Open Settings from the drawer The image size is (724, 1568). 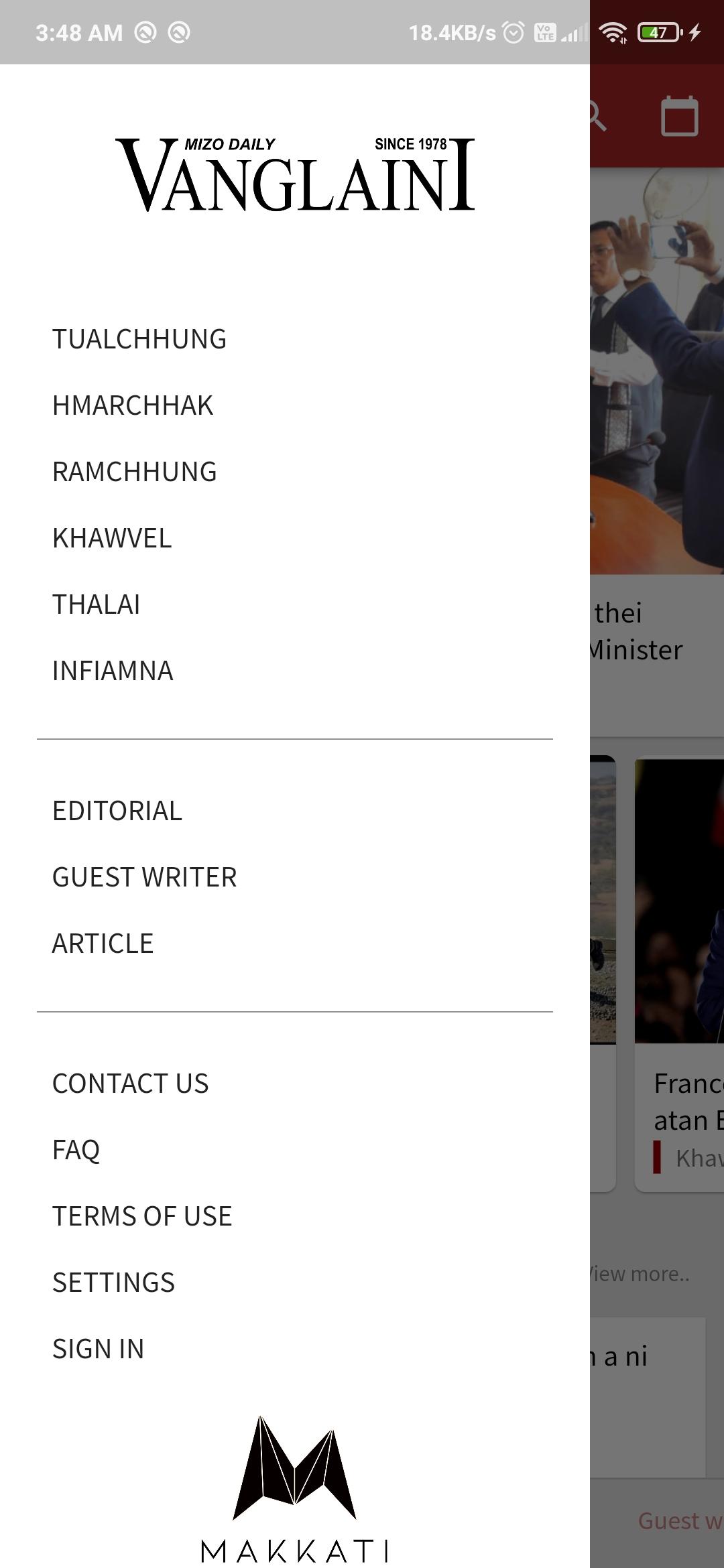pyautogui.click(x=114, y=1283)
